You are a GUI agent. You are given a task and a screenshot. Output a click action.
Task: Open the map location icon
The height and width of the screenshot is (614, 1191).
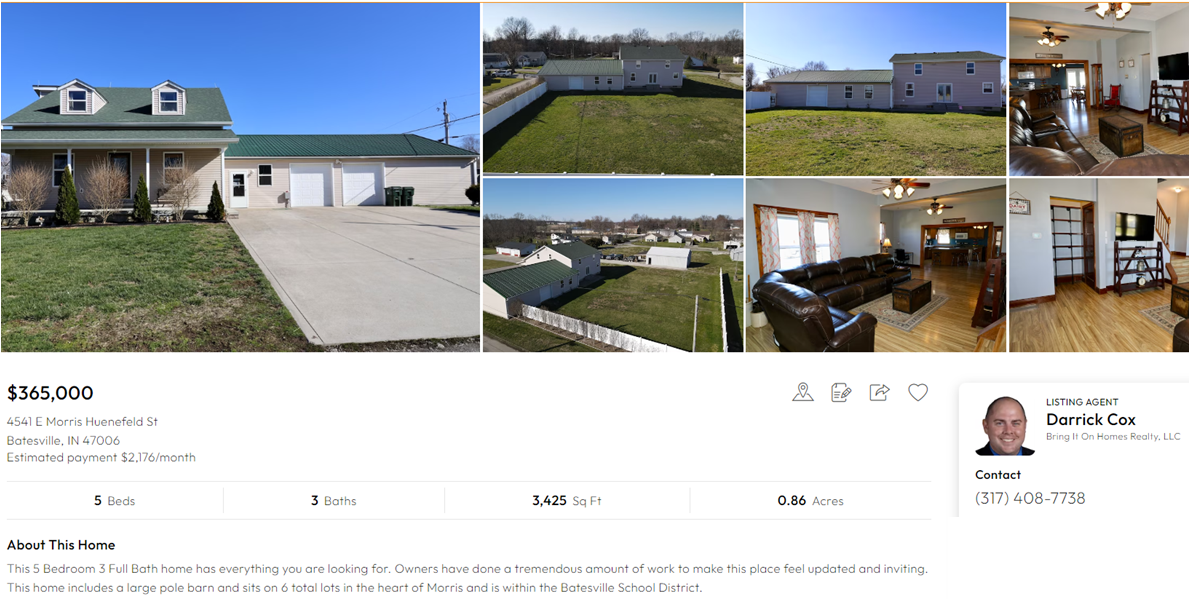click(803, 392)
